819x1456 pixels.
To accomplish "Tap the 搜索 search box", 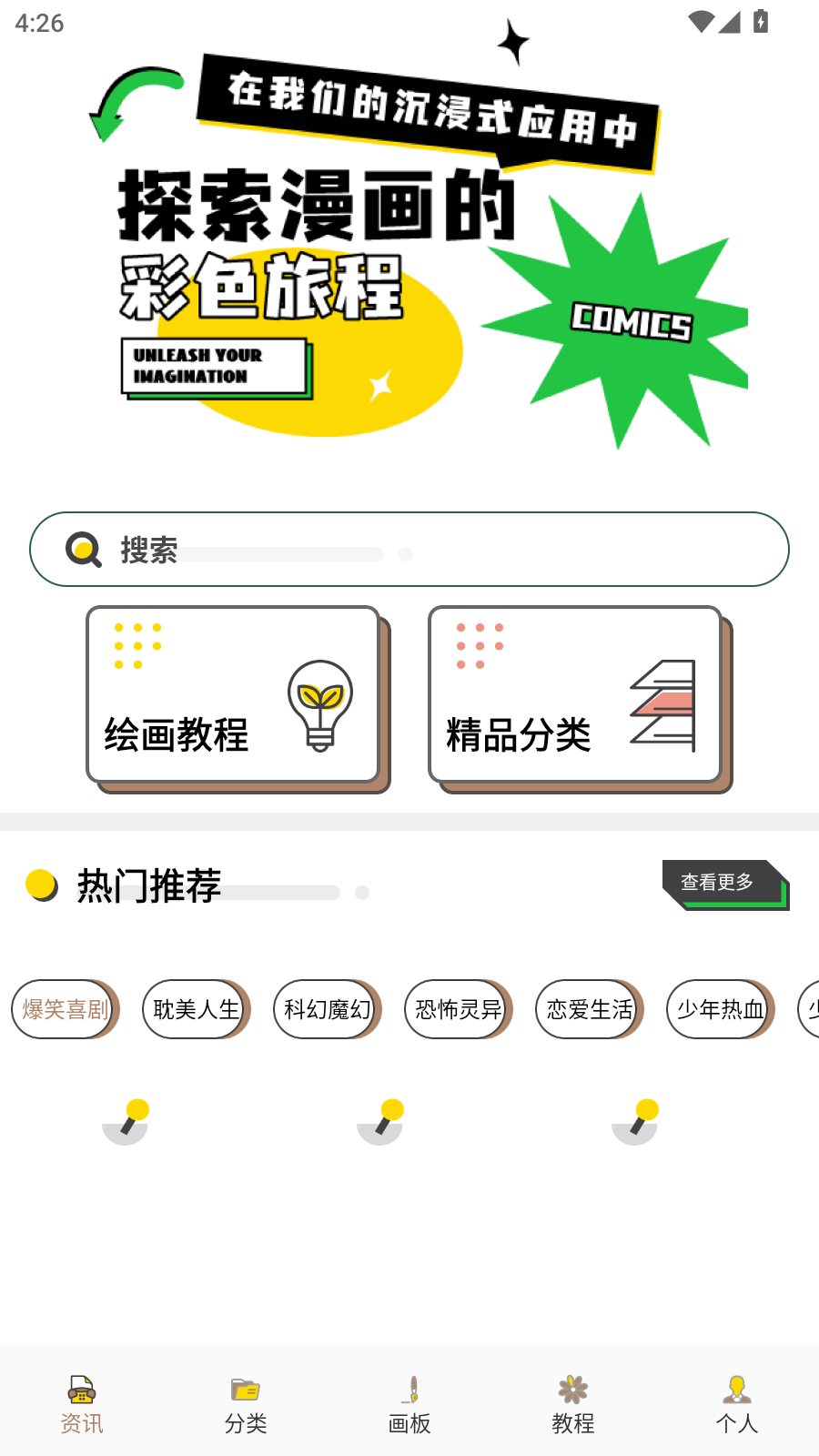I will pos(409,550).
